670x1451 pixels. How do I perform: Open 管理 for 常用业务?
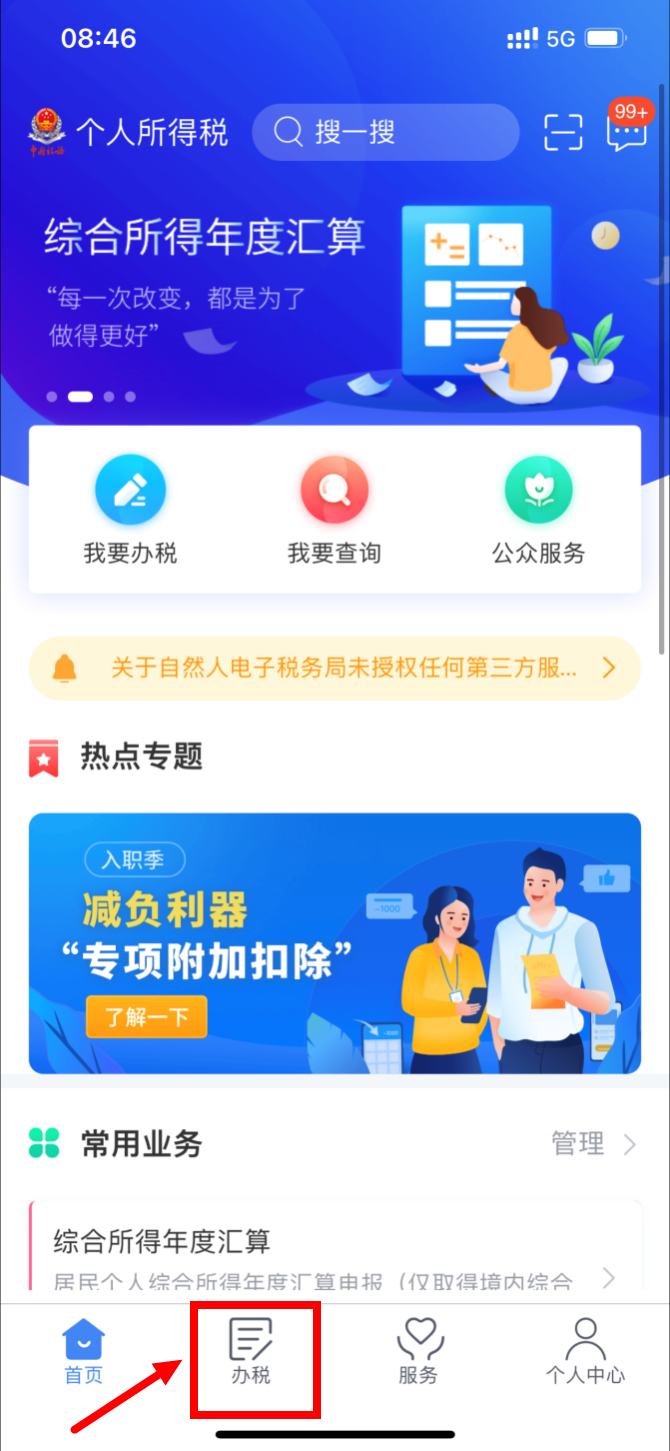click(594, 1143)
